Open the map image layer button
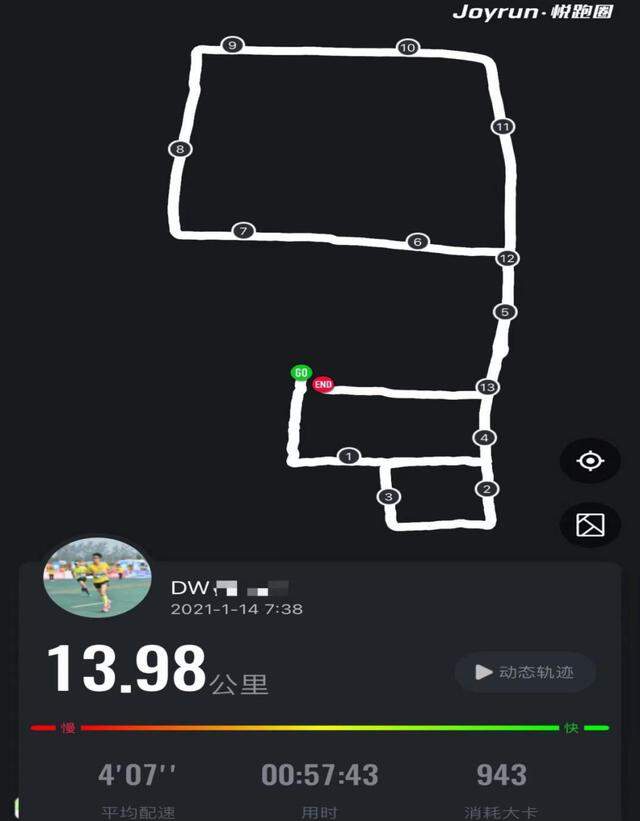This screenshot has height=821, width=640. click(590, 523)
